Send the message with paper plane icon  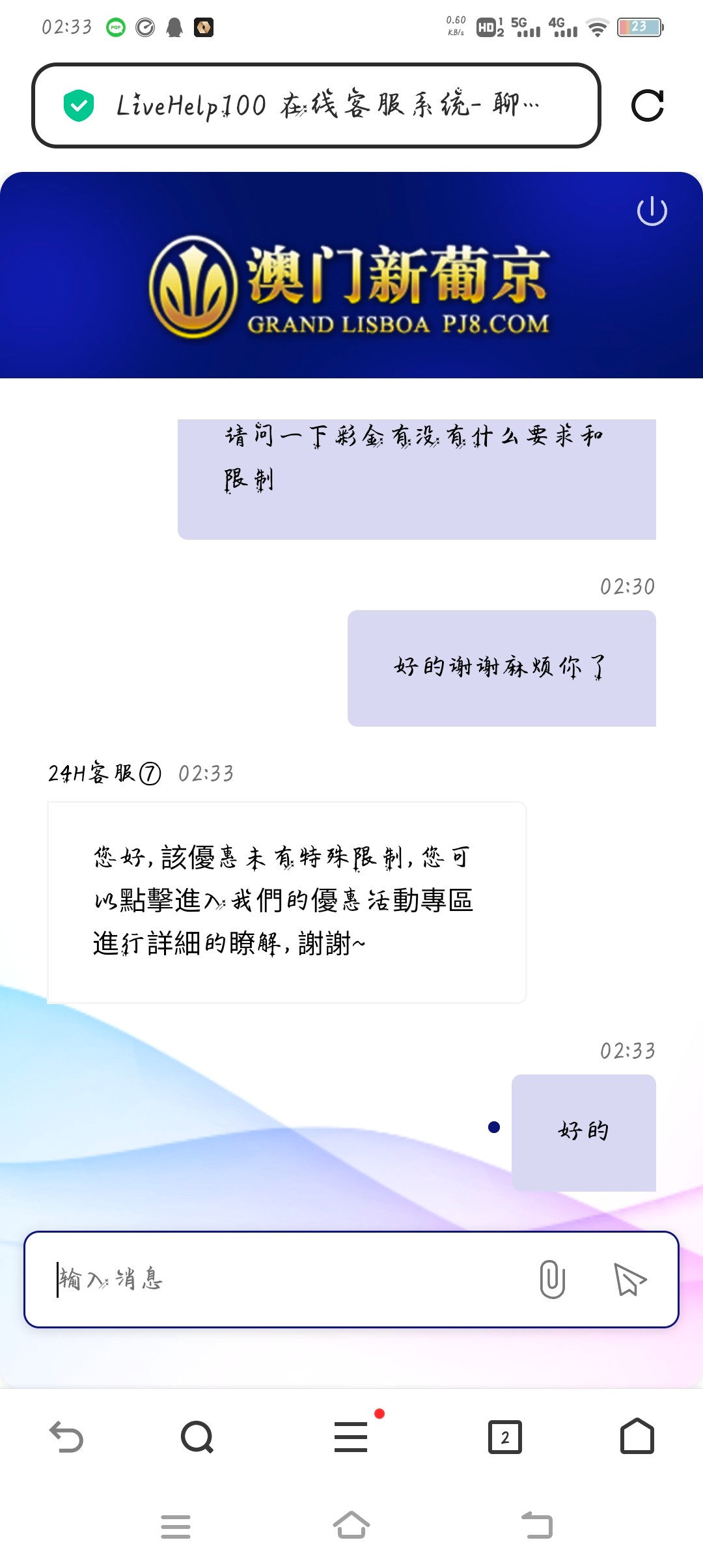[x=630, y=1279]
